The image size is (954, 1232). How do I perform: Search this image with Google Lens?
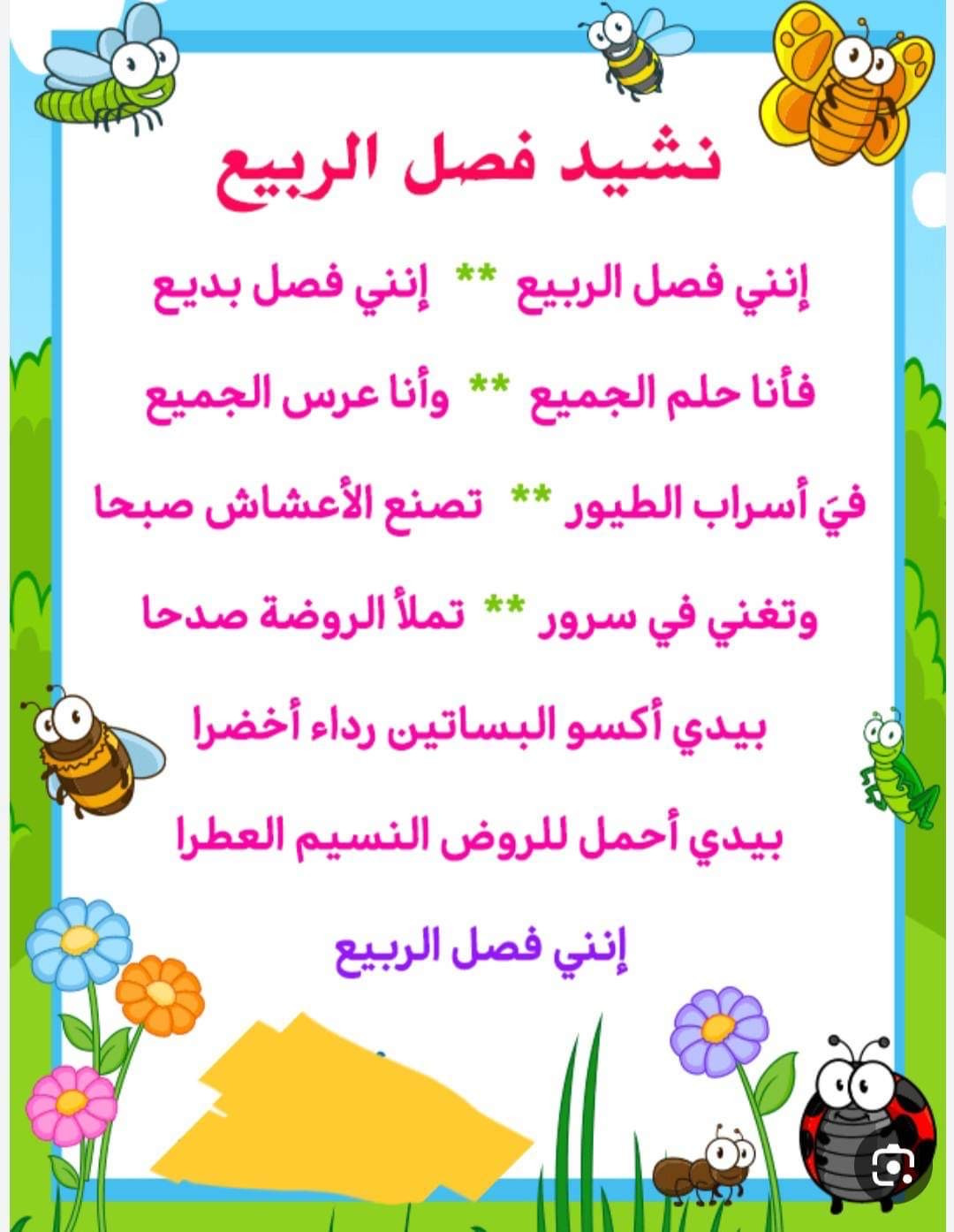pos(892,1167)
